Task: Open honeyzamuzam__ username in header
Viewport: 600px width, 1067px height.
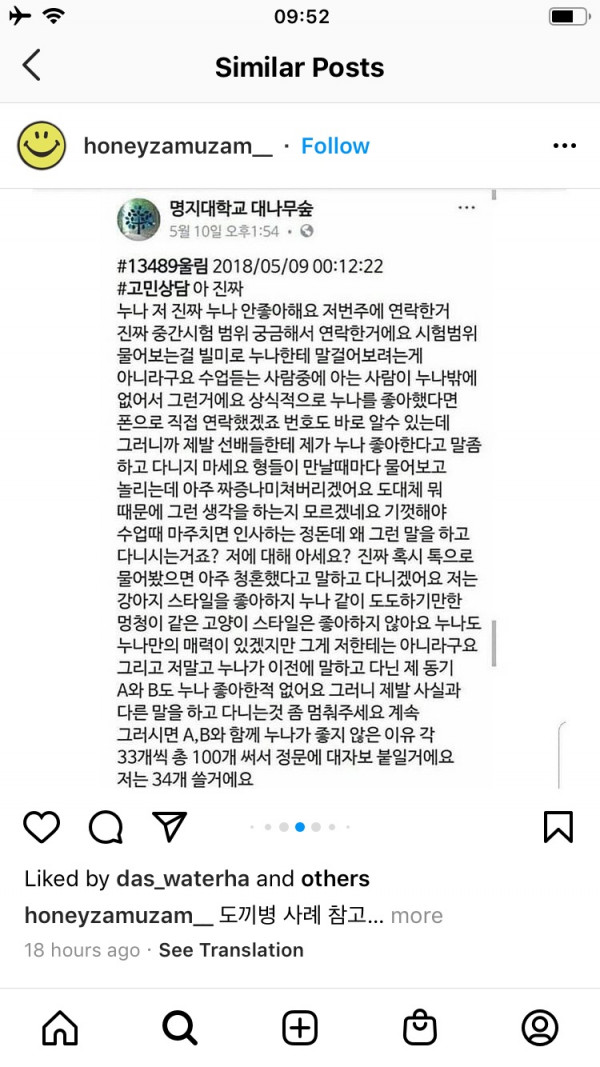Action: [x=178, y=146]
